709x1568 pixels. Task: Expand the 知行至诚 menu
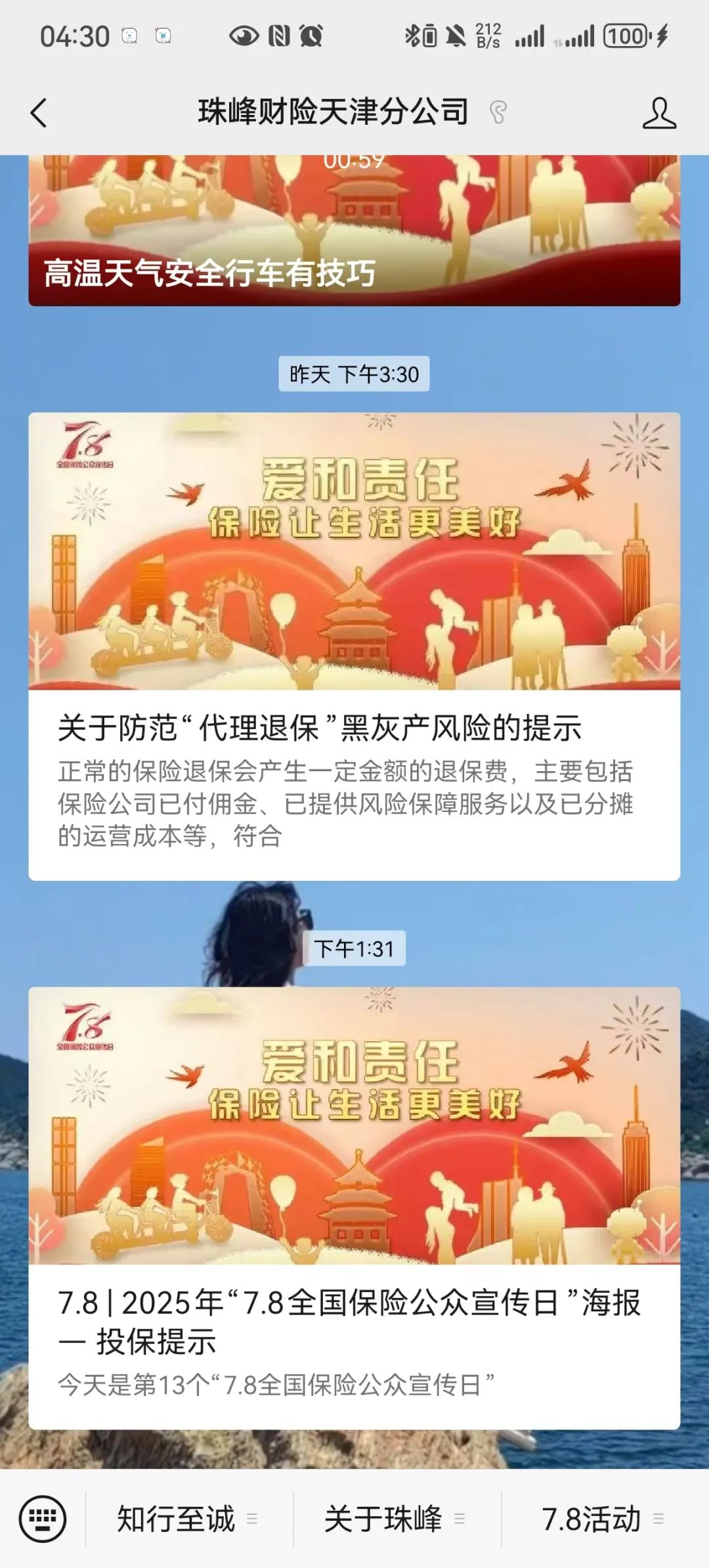click(188, 1519)
